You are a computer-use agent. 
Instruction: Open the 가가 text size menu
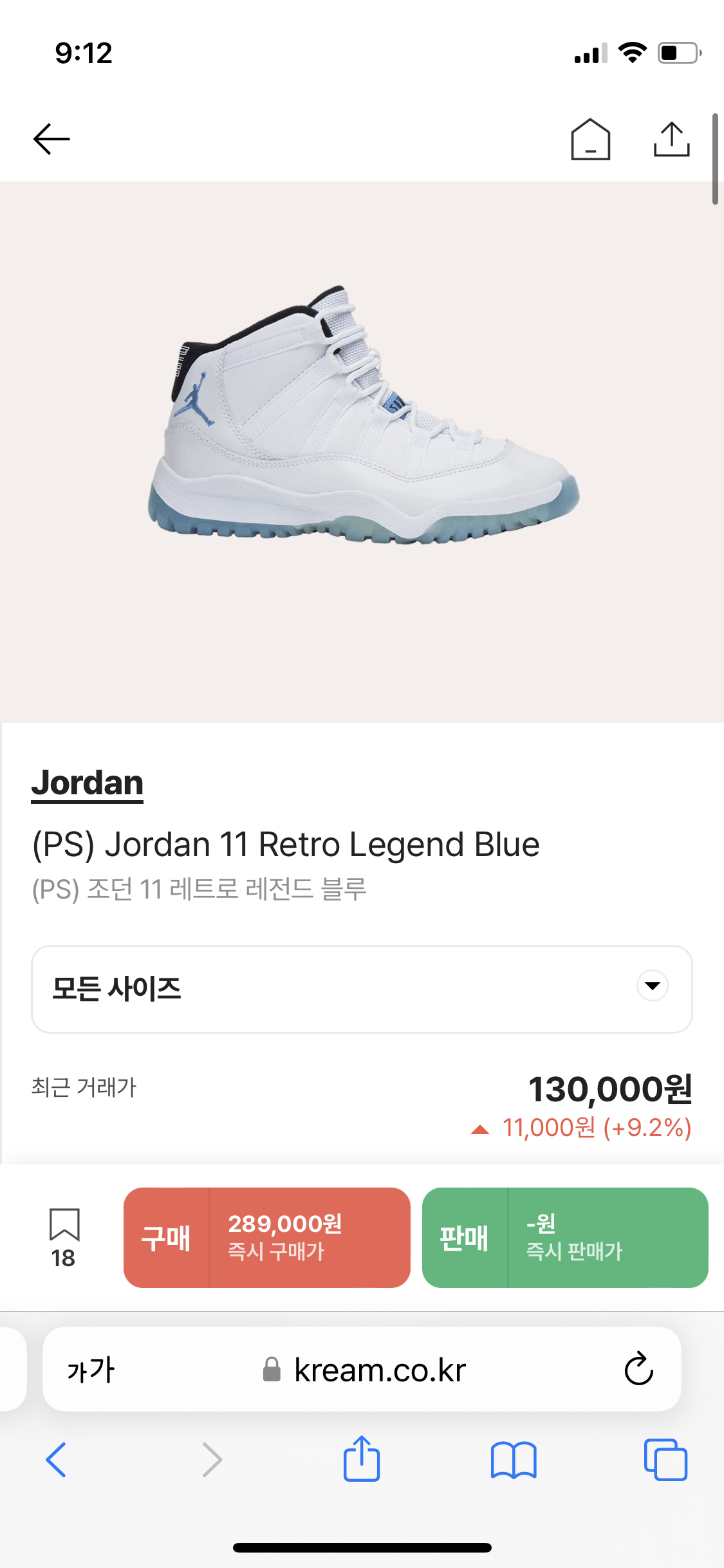91,1370
